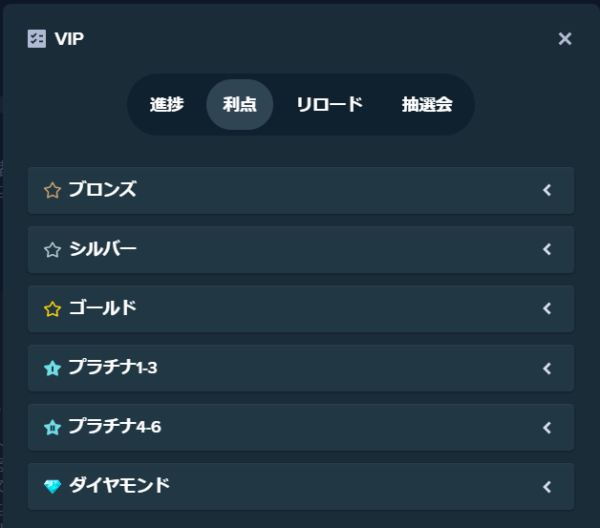Viewport: 600px width, 528px height.
Task: Close the VIP dialog
Action: (565, 39)
